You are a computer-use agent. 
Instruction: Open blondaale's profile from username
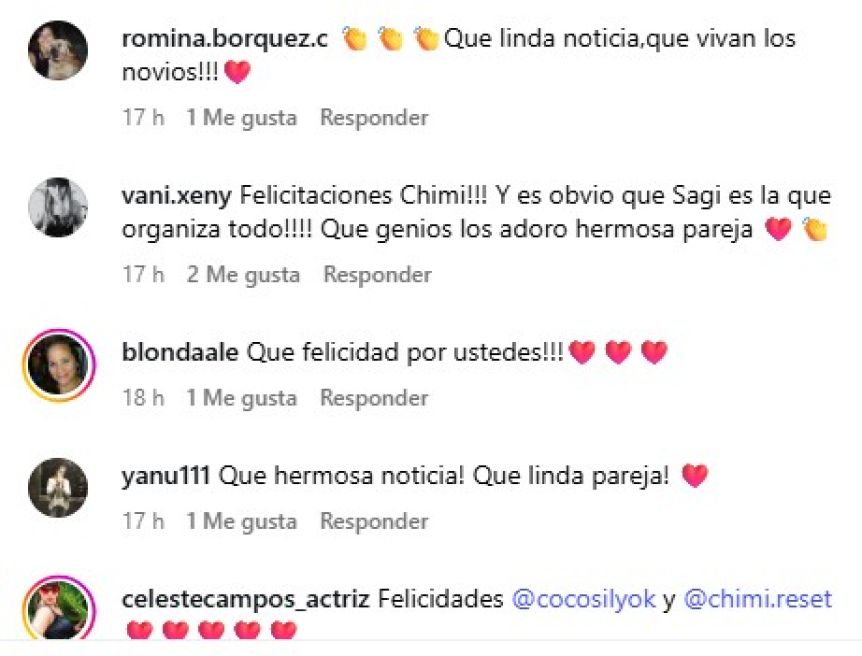(x=178, y=352)
